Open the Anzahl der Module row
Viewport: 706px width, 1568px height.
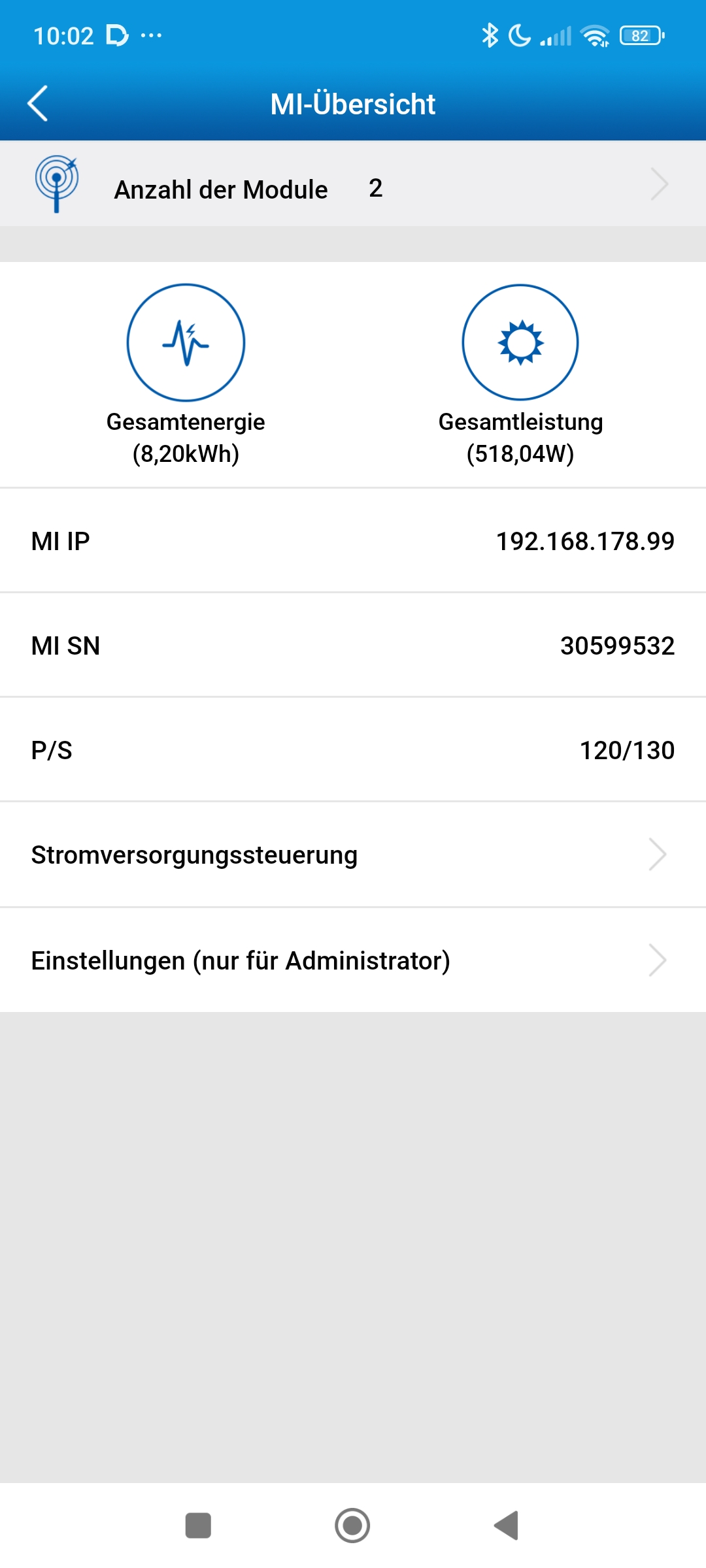353,184
